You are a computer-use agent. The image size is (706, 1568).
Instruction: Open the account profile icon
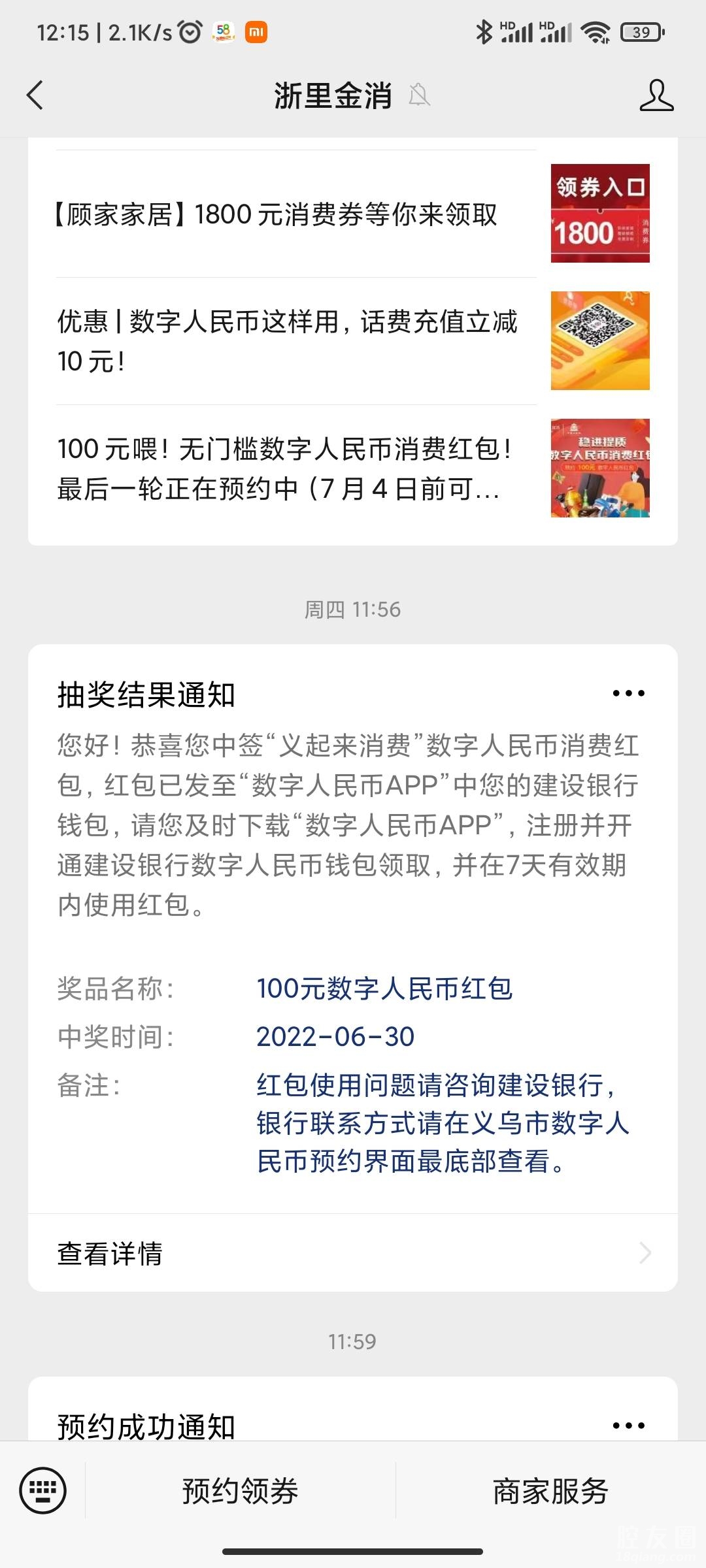pos(656,95)
